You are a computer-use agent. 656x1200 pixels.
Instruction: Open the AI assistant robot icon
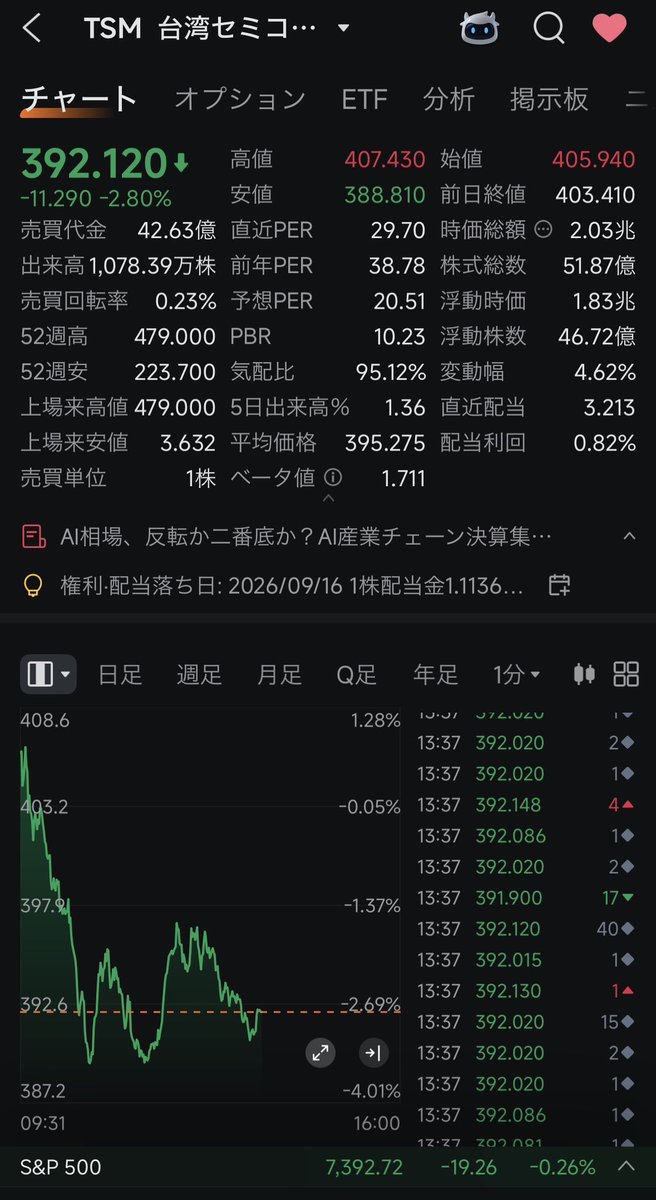[x=479, y=28]
